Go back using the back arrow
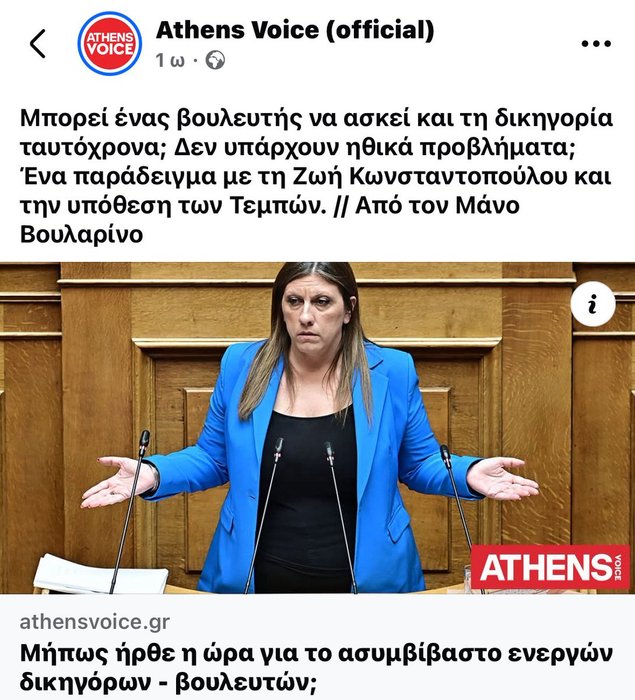This screenshot has height=700, width=635. point(38,44)
